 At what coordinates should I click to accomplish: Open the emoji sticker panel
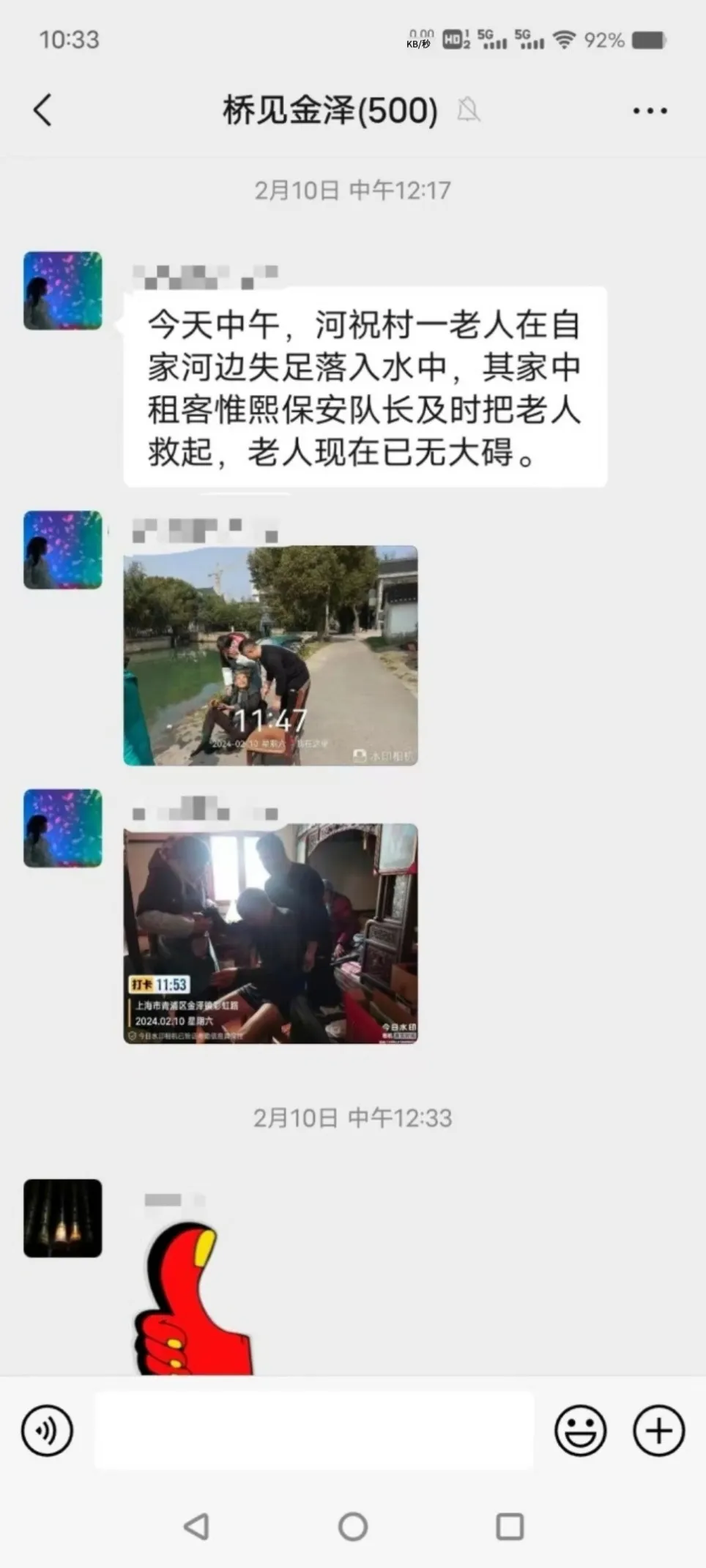pos(580,1430)
